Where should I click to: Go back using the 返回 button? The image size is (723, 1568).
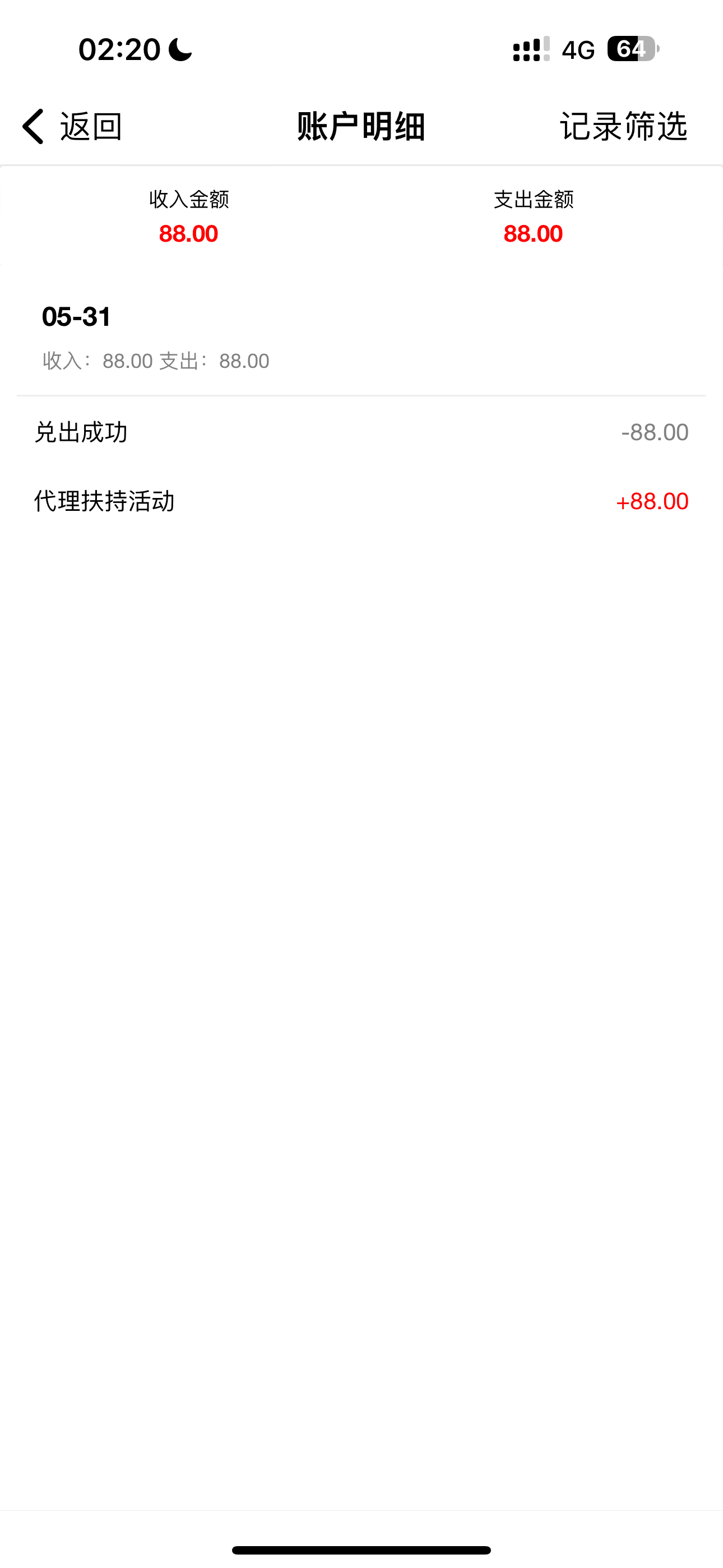(x=73, y=127)
